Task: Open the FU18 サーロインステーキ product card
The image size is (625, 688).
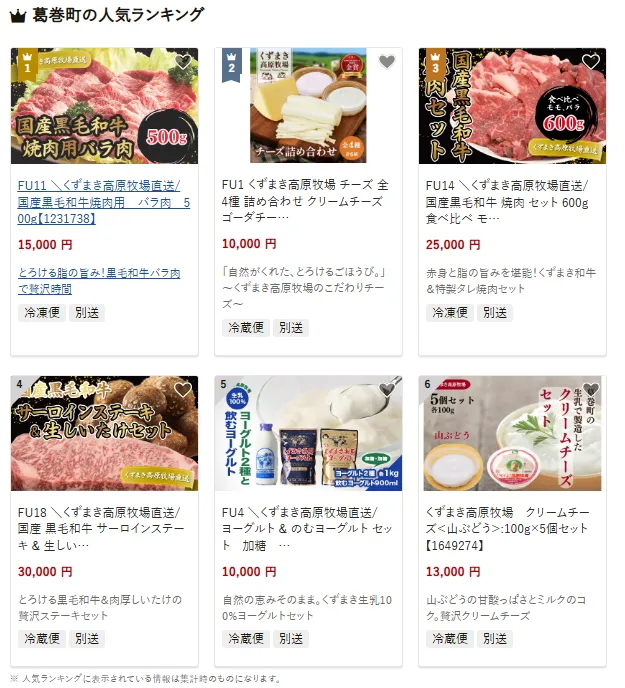Action: click(104, 529)
